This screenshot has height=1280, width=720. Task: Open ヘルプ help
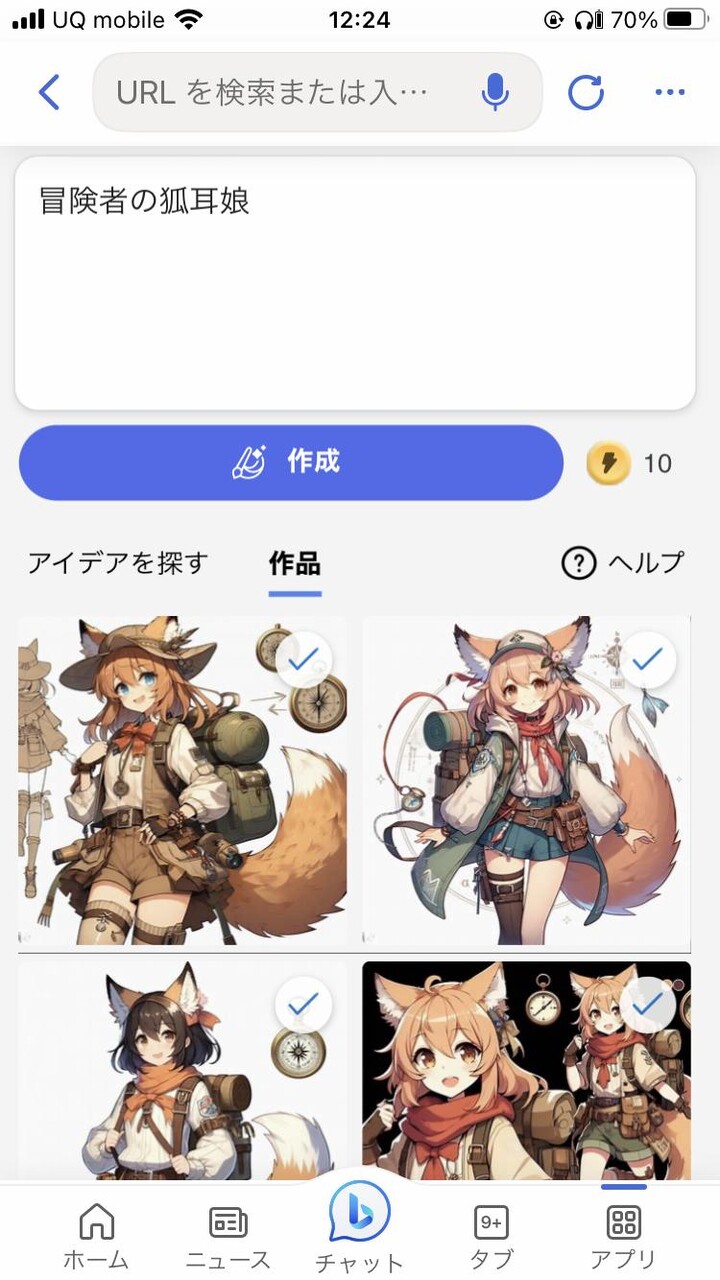click(623, 563)
